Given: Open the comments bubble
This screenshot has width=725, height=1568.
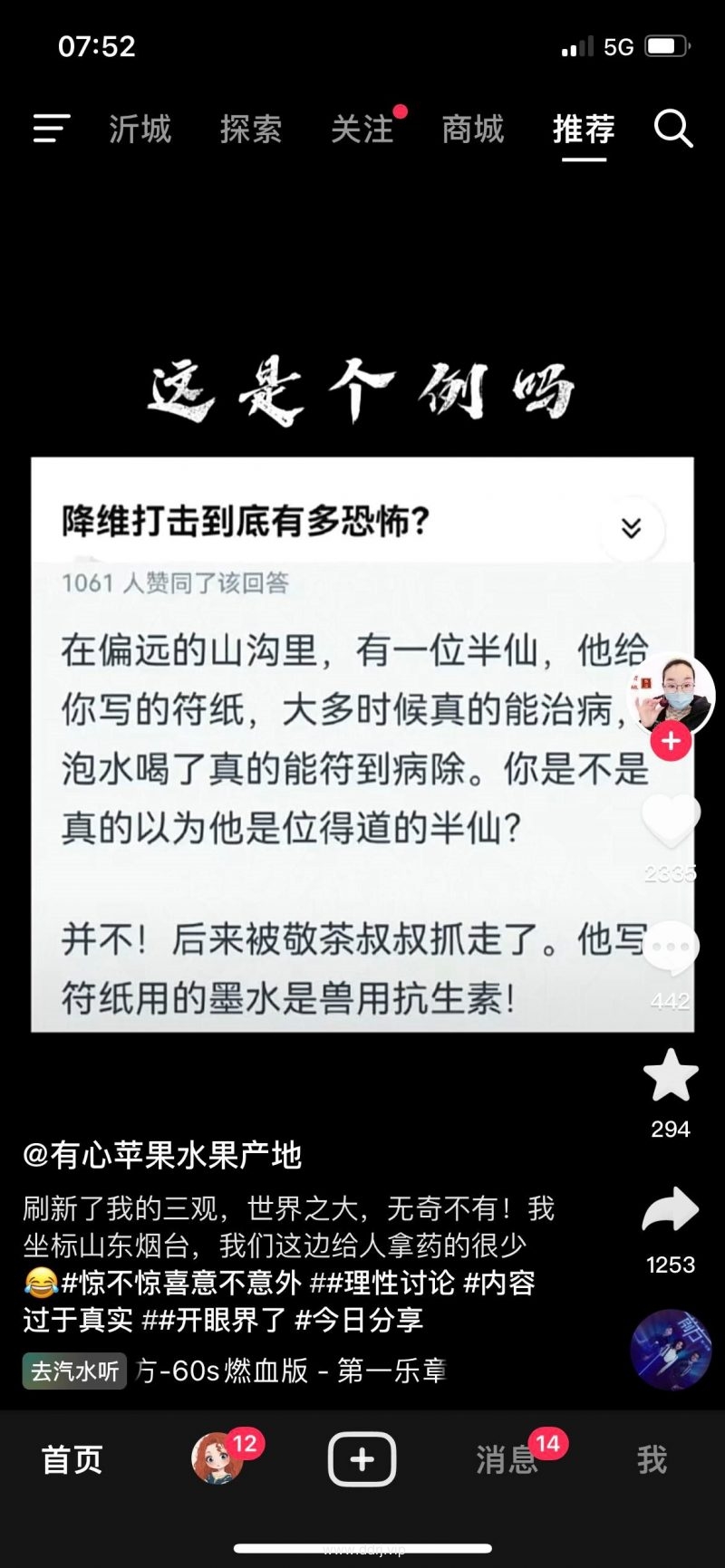Looking at the screenshot, I should coord(671,948).
